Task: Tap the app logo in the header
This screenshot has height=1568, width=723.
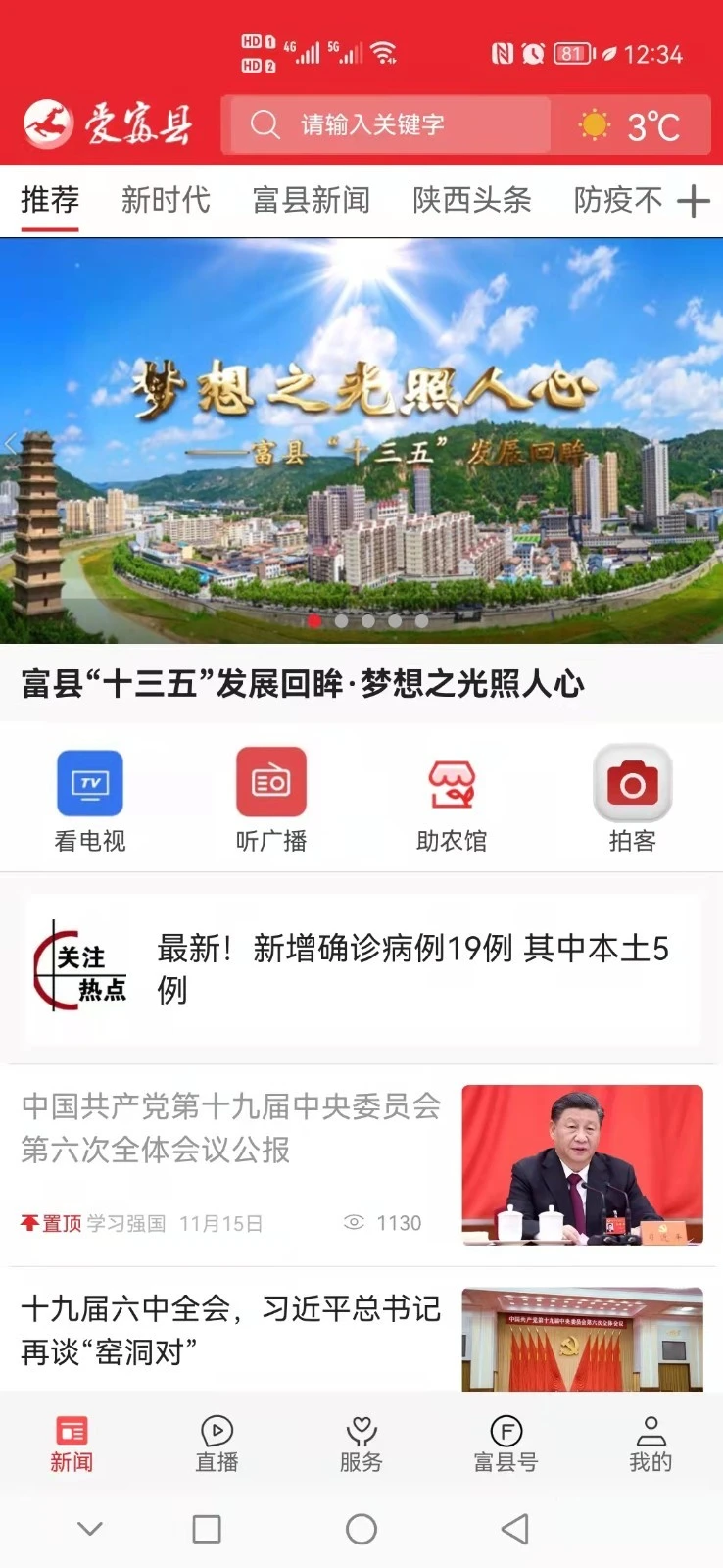Action: [108, 123]
